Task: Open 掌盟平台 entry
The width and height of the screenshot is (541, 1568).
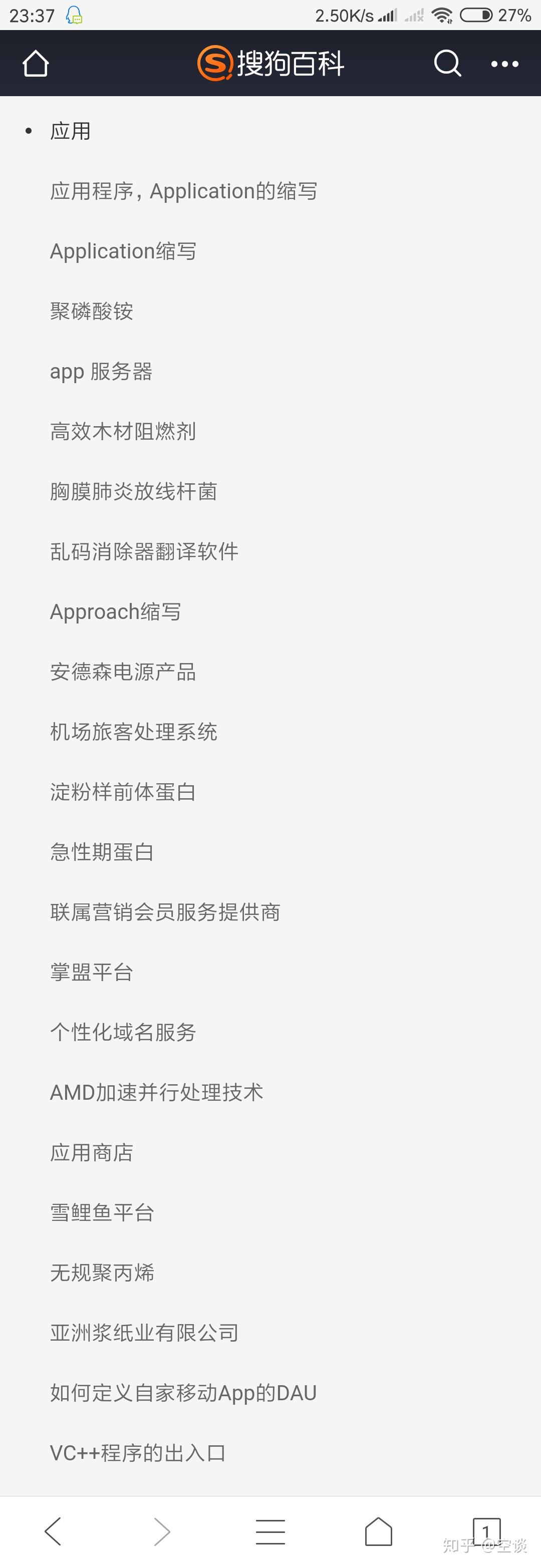Action: point(91,972)
